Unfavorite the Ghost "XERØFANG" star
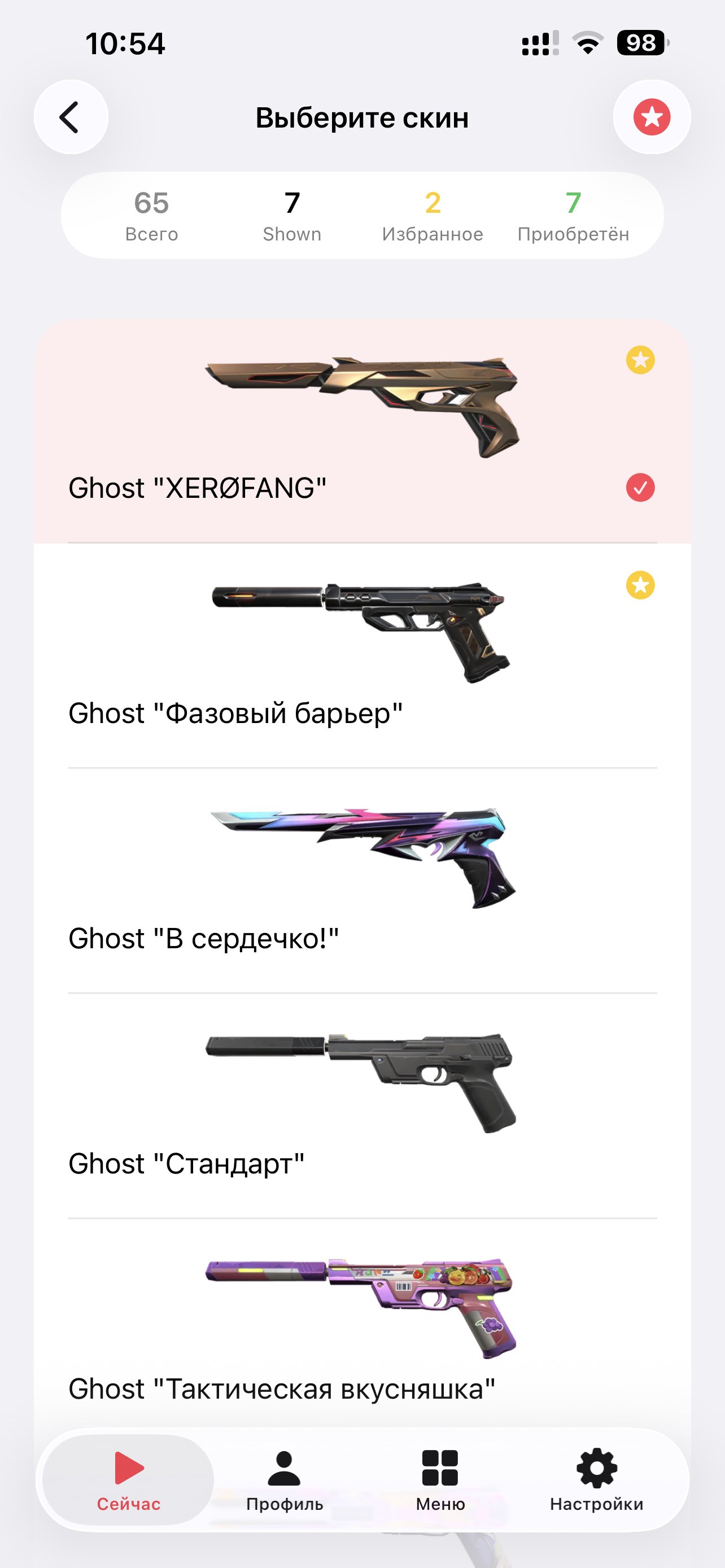This screenshot has width=725, height=1568. tap(640, 360)
